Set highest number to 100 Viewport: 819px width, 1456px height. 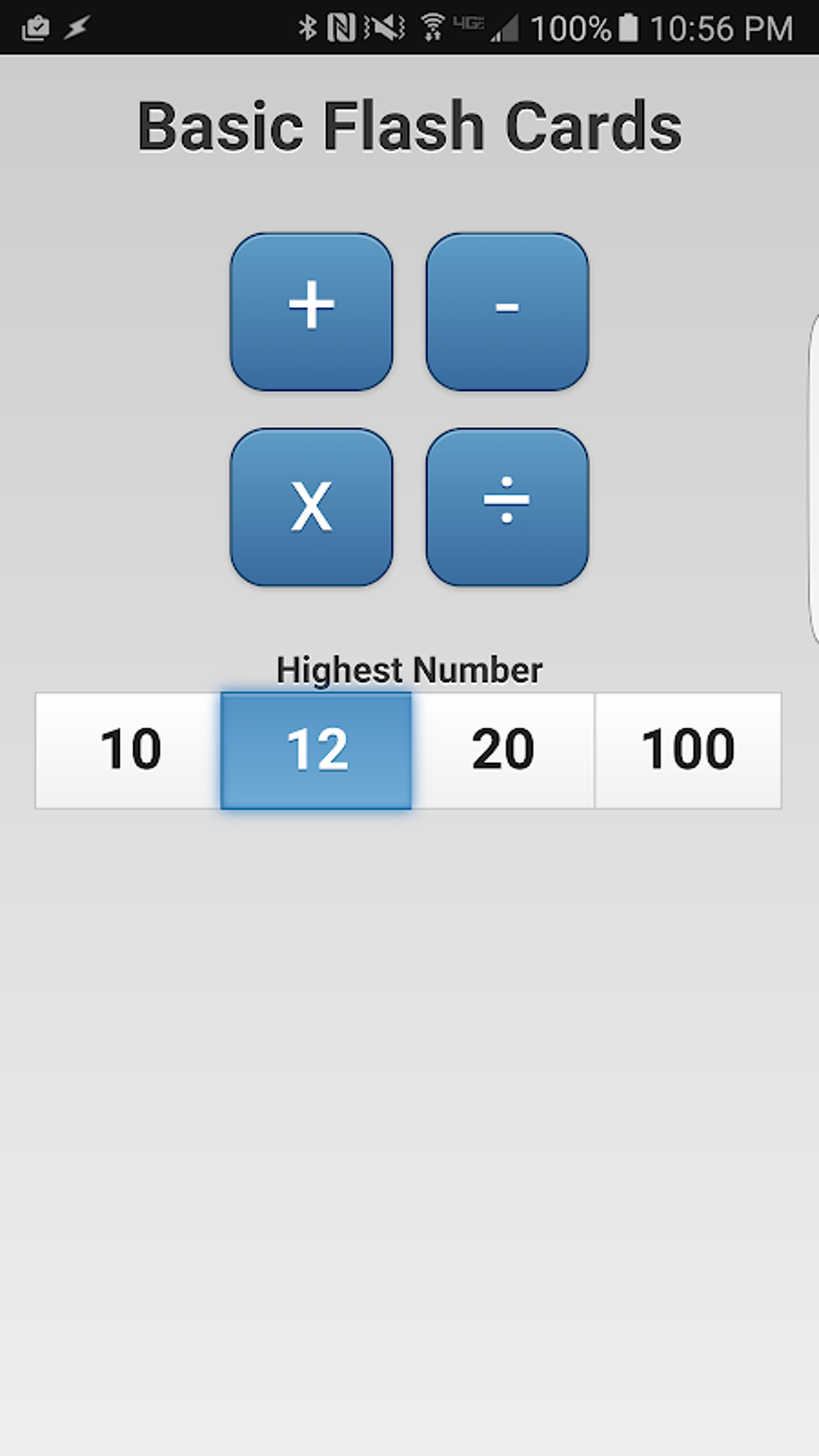687,748
